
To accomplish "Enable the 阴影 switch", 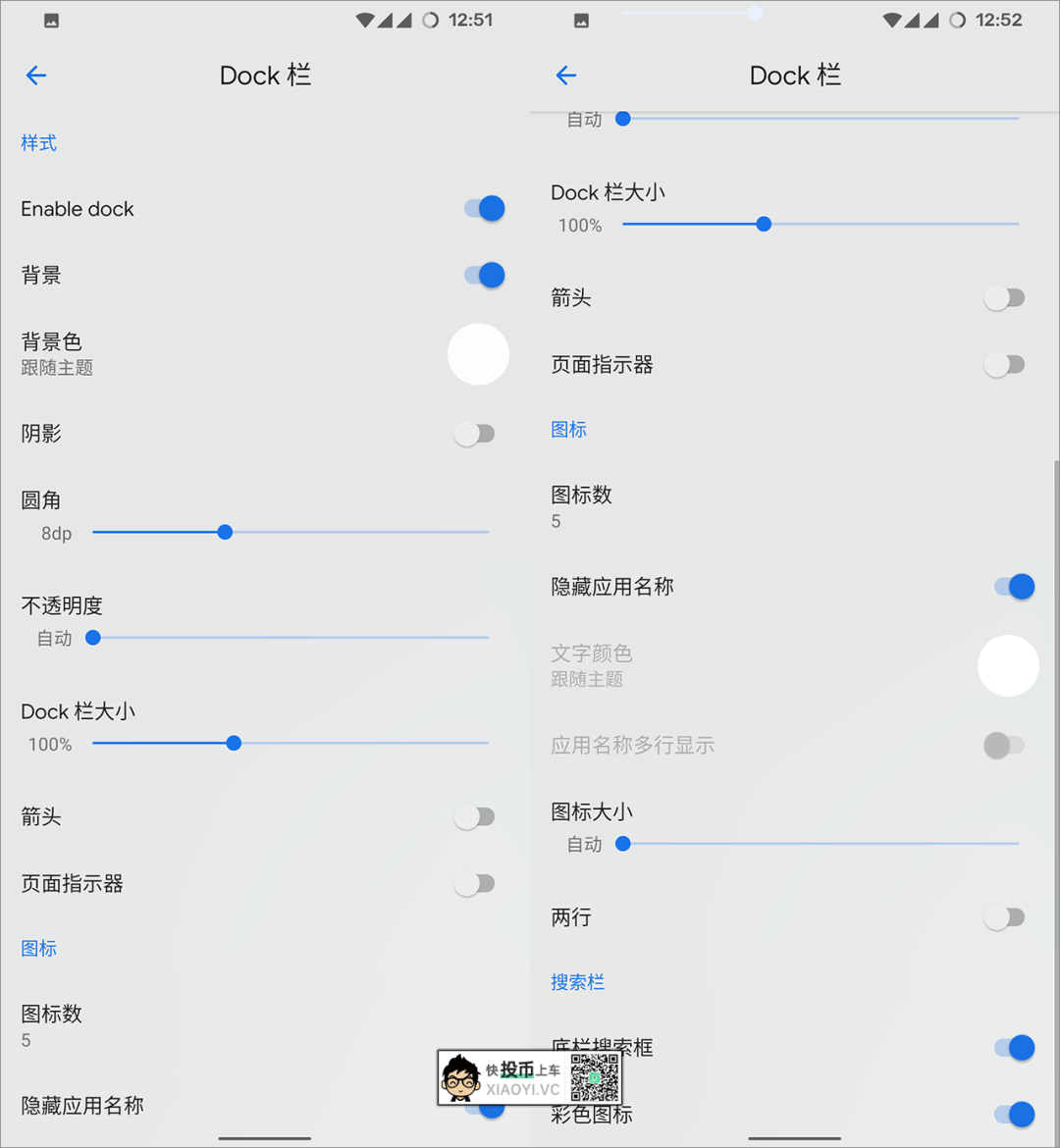I will (475, 434).
